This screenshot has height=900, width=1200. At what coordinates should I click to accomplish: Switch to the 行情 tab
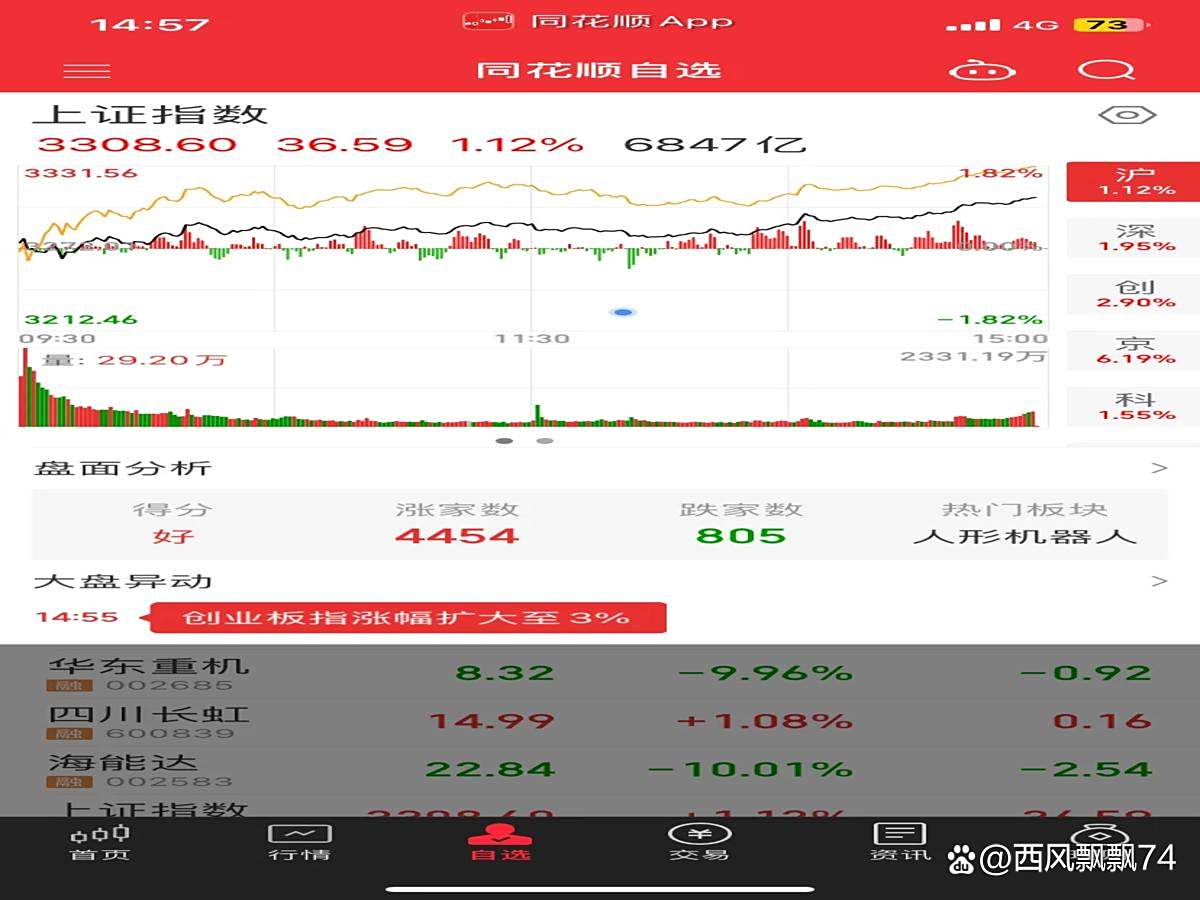[x=299, y=843]
